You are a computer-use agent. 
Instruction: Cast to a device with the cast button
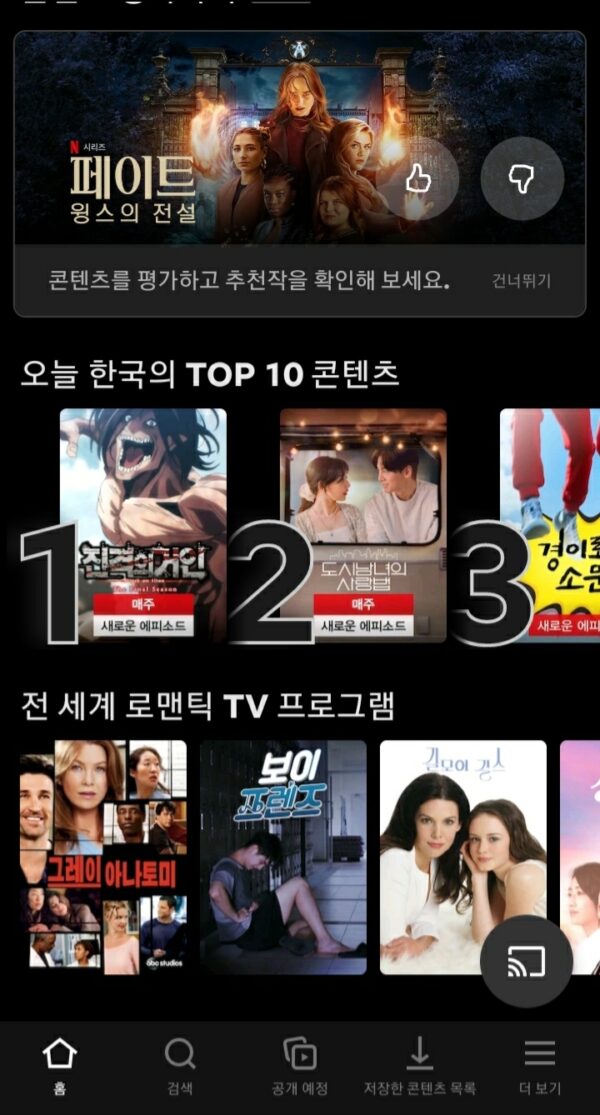(526, 962)
